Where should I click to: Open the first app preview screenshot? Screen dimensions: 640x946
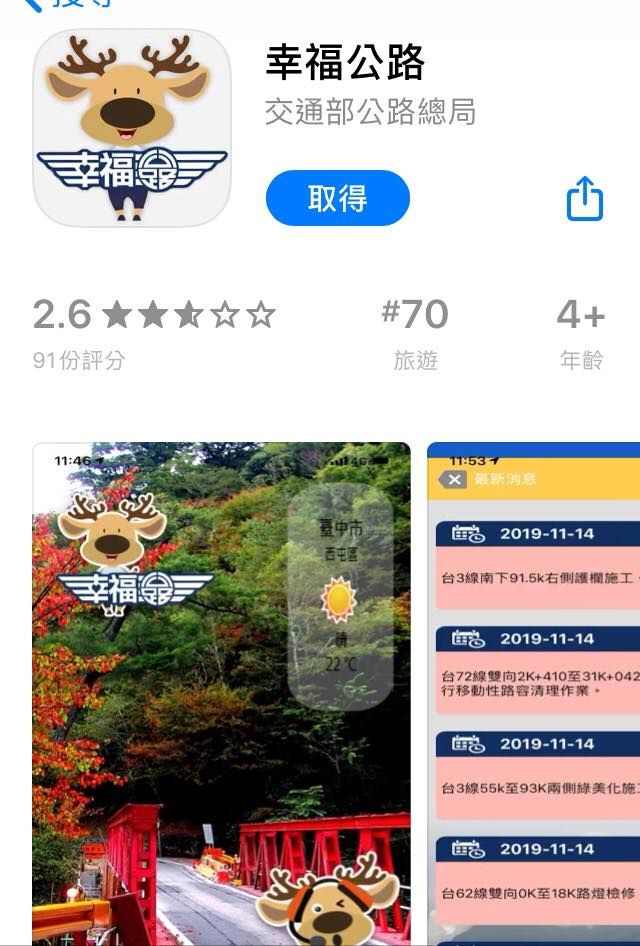click(221, 692)
